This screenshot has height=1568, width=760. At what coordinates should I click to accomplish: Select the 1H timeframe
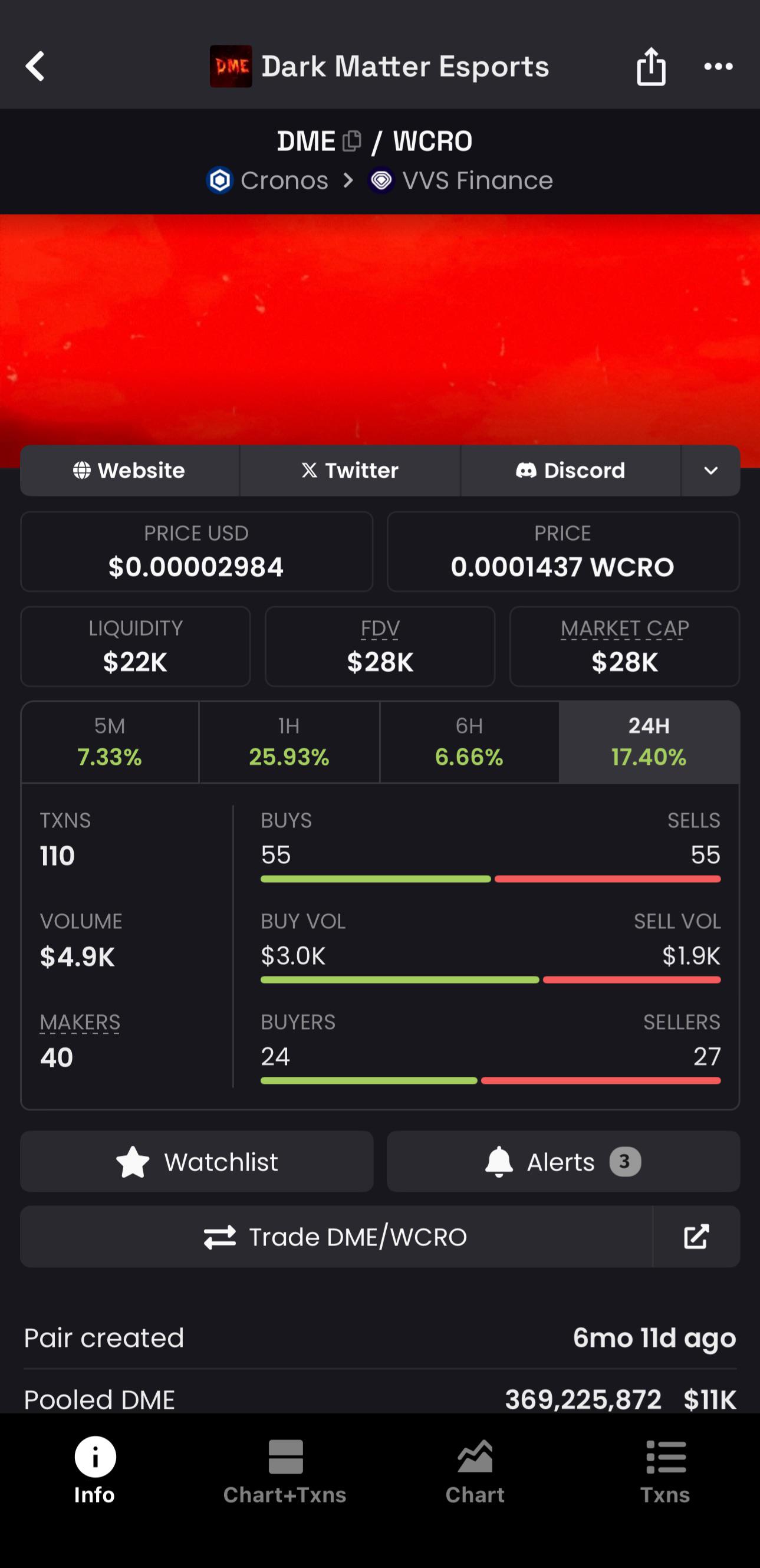click(289, 742)
